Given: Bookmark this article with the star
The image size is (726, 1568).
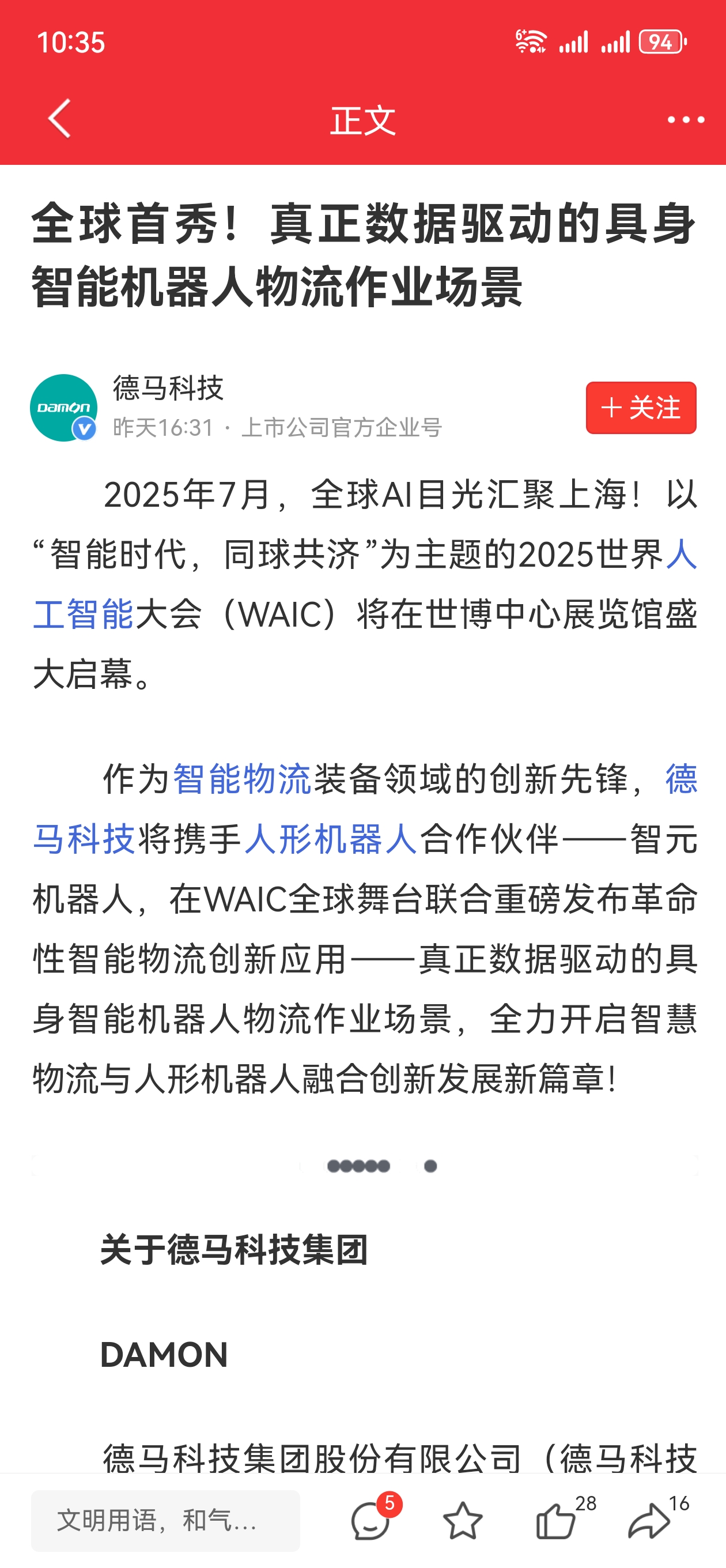Looking at the screenshot, I should 463,1521.
